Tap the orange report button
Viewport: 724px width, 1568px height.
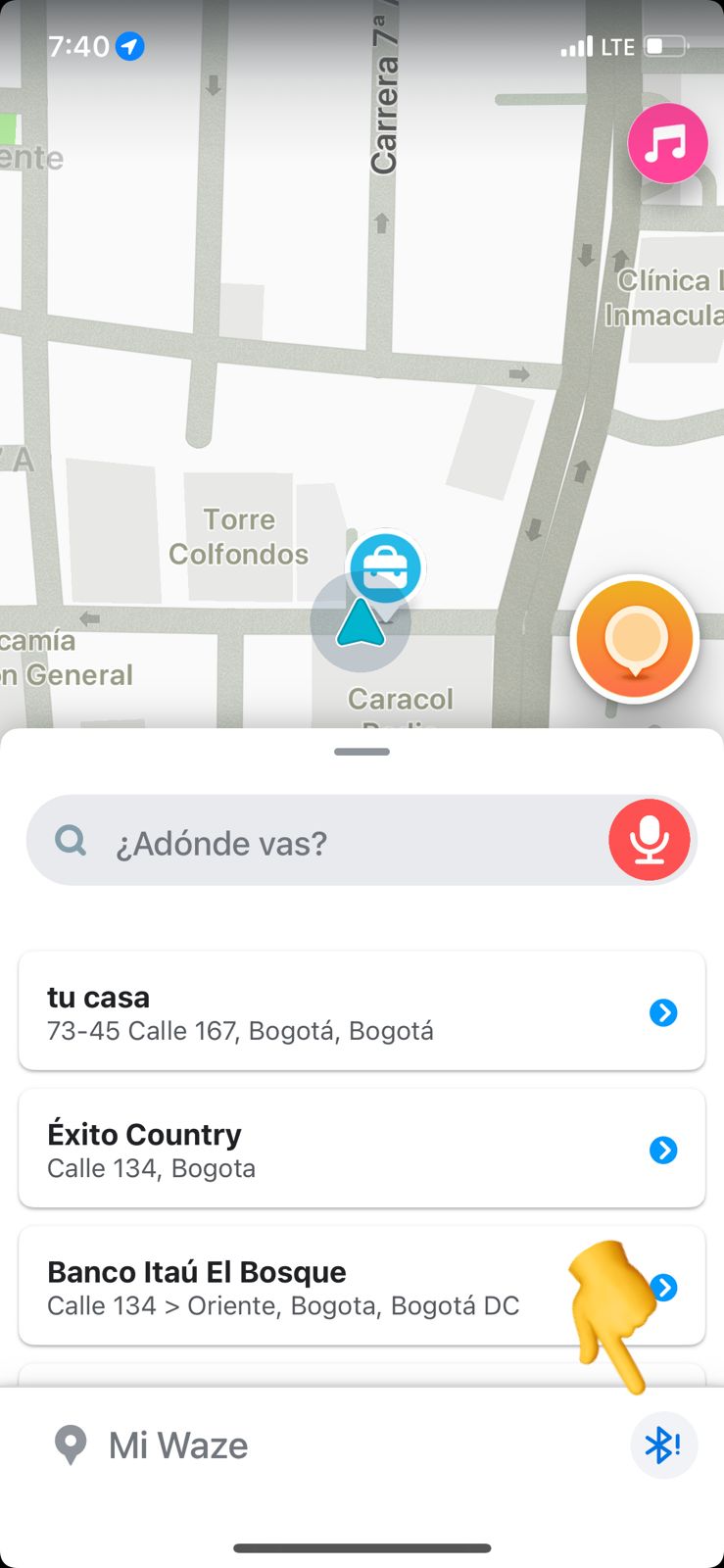635,640
